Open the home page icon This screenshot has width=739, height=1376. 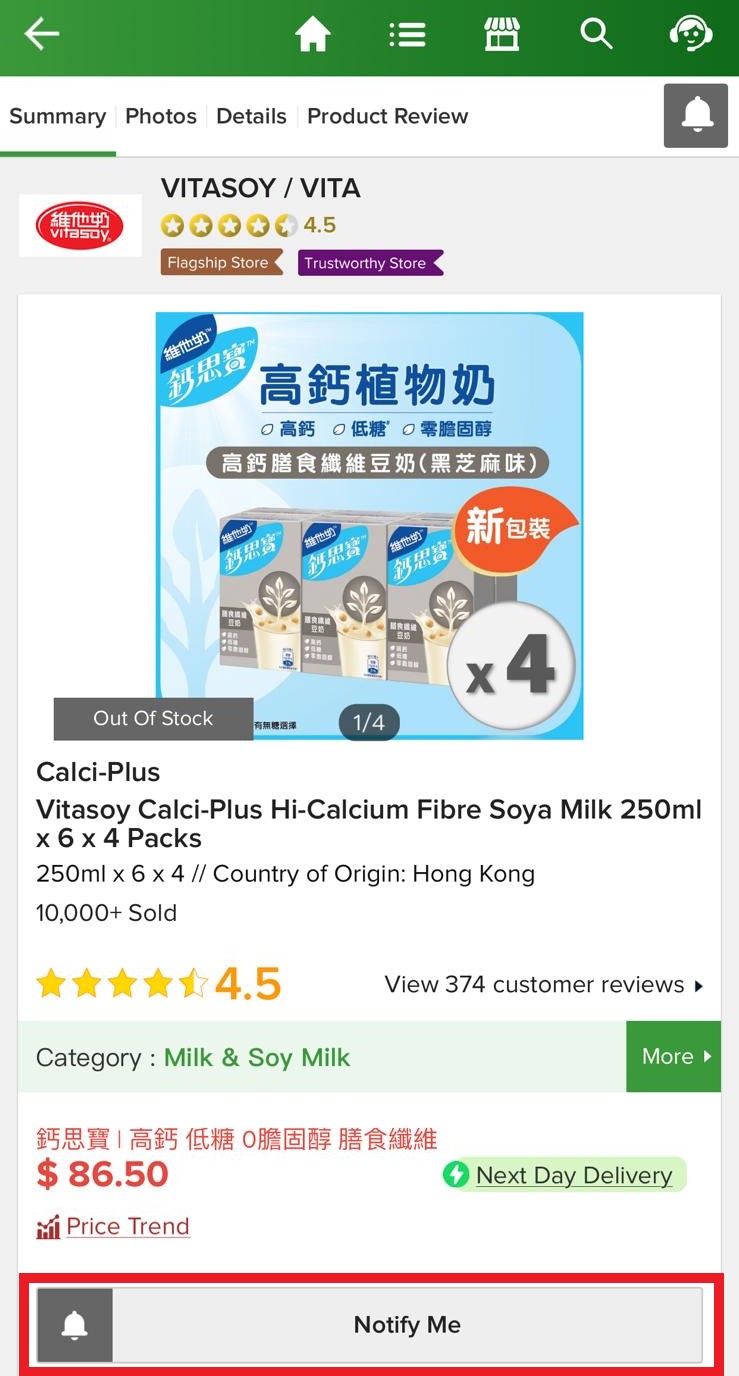click(x=312, y=35)
